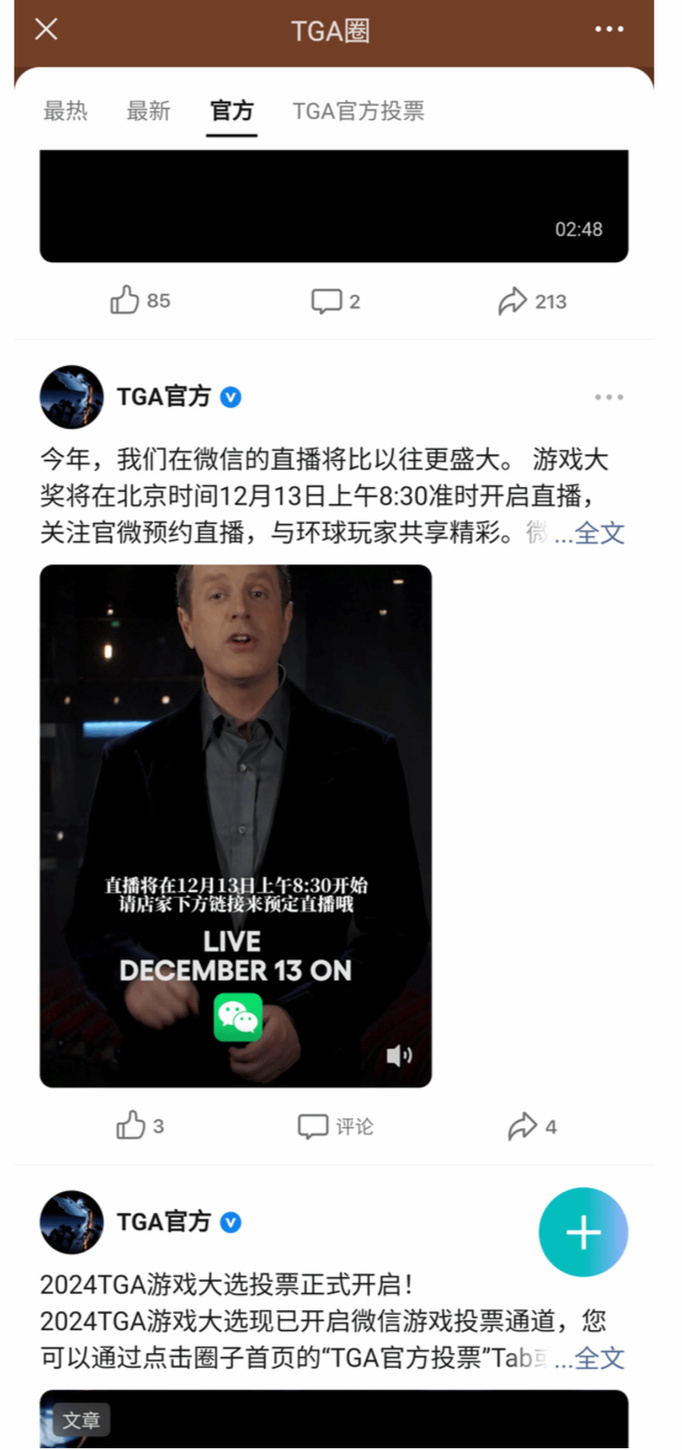The width and height of the screenshot is (682, 1450).
Task: Create a new post with the plus button
Action: [583, 1232]
